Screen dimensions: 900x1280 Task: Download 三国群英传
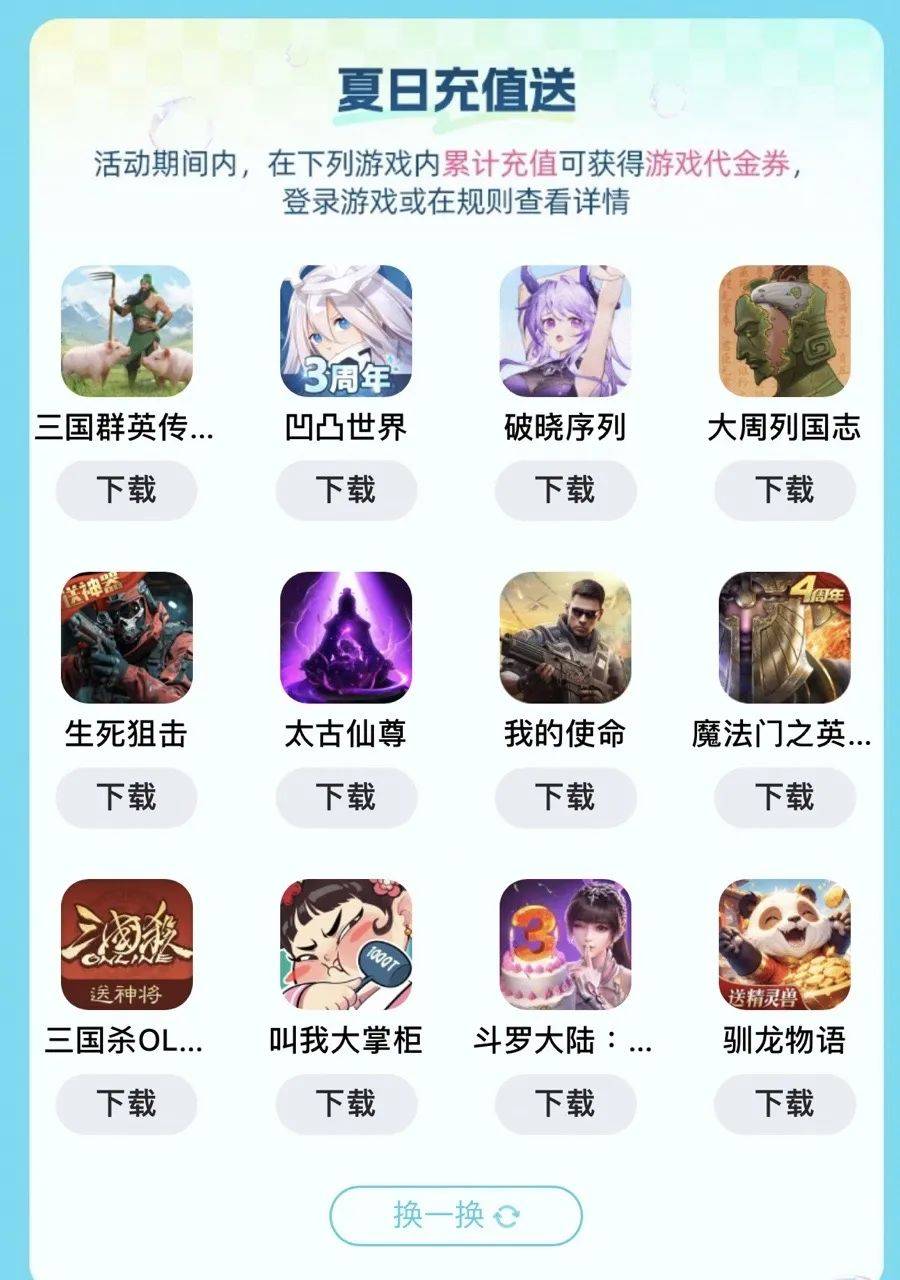click(126, 490)
